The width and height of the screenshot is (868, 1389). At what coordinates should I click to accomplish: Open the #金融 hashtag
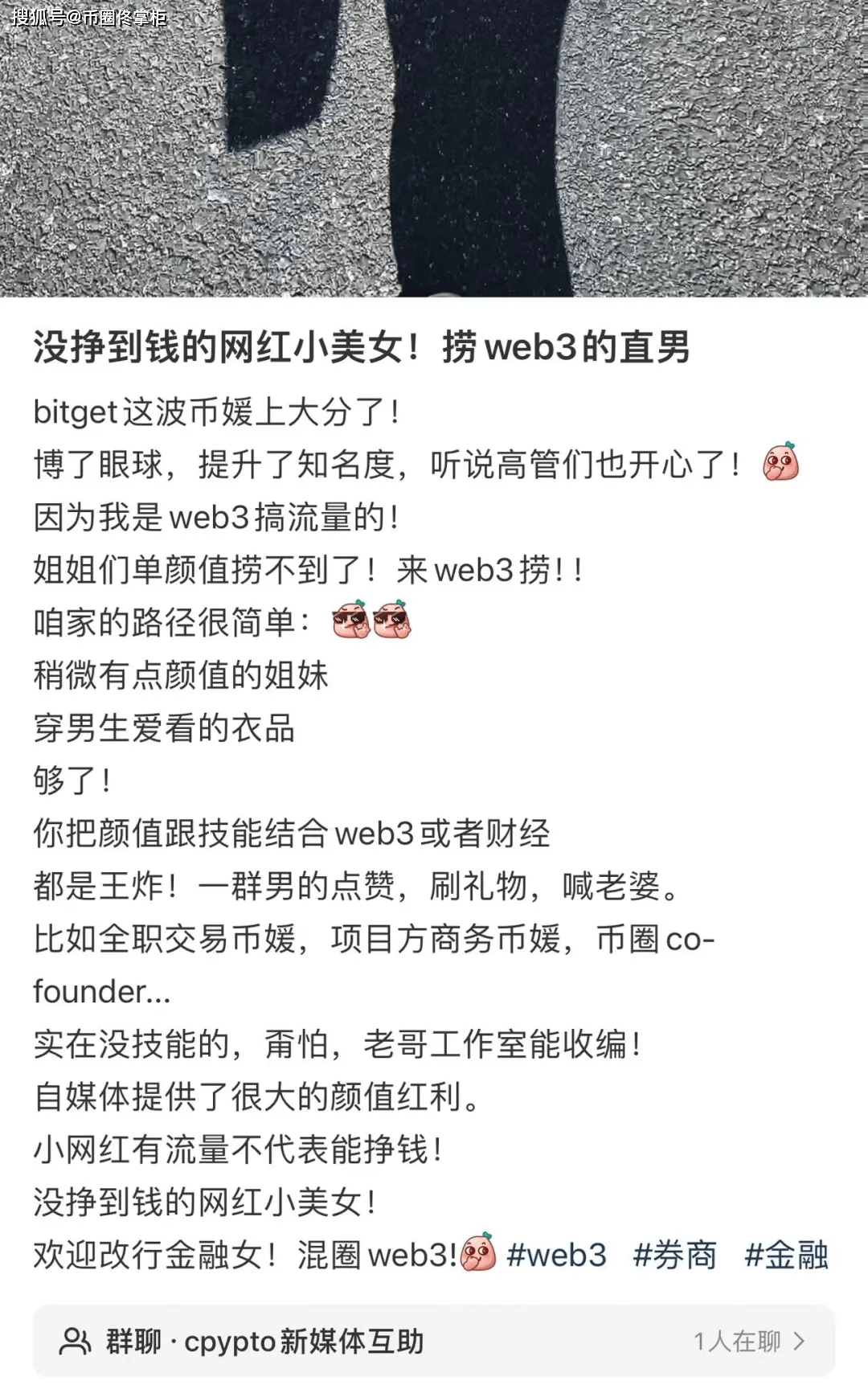pyautogui.click(x=785, y=1256)
